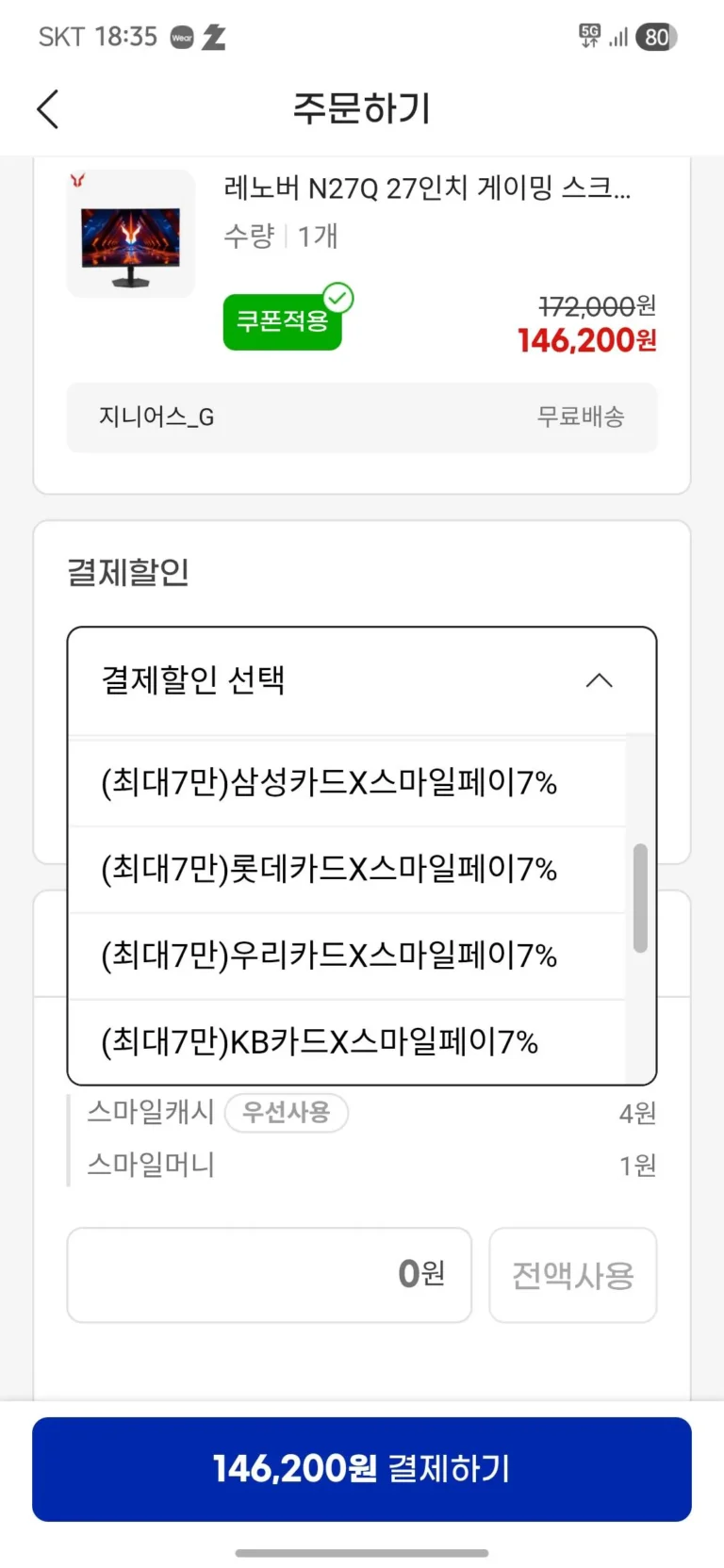The height and width of the screenshot is (1568, 724).
Task: Tap the 0원 amount input field
Action: point(269,1274)
